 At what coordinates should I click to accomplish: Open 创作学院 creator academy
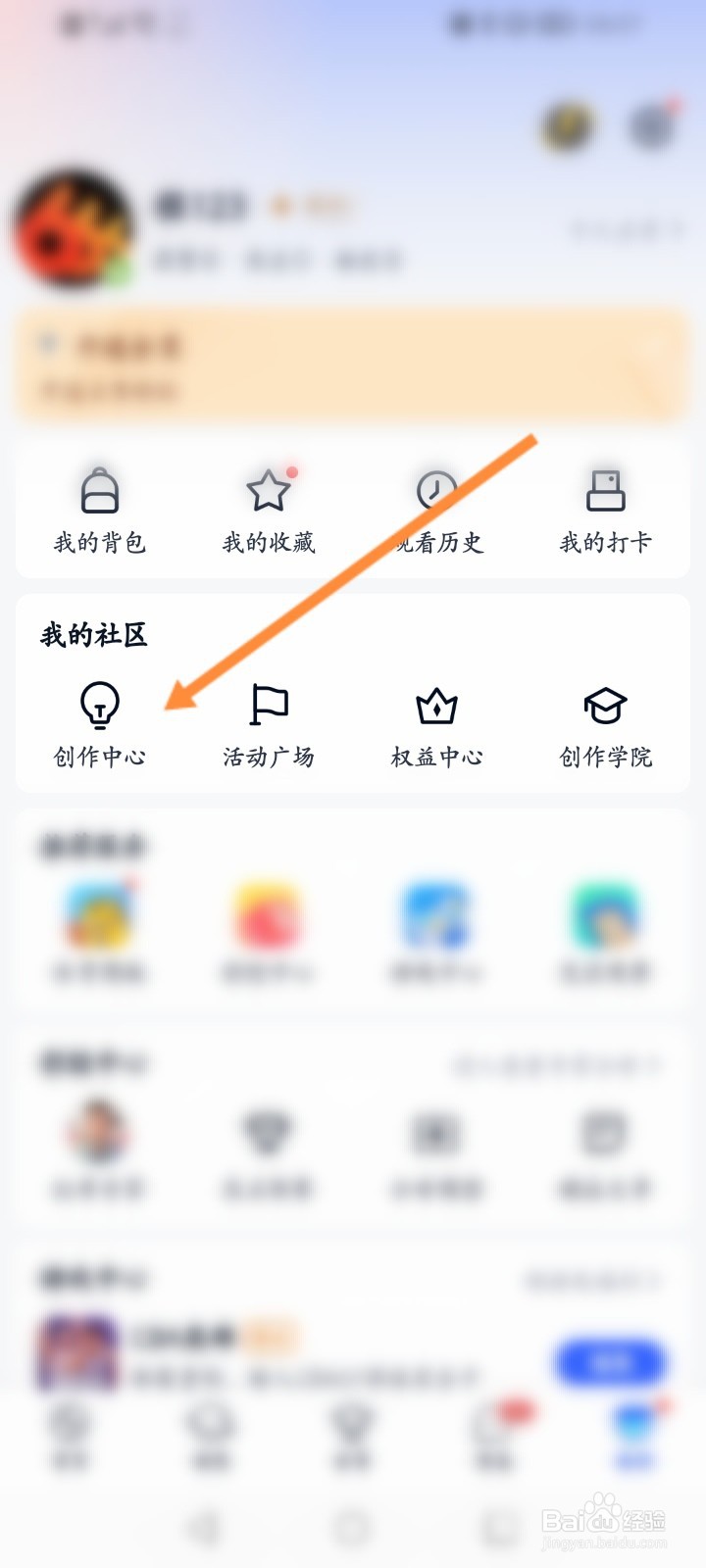click(x=605, y=725)
